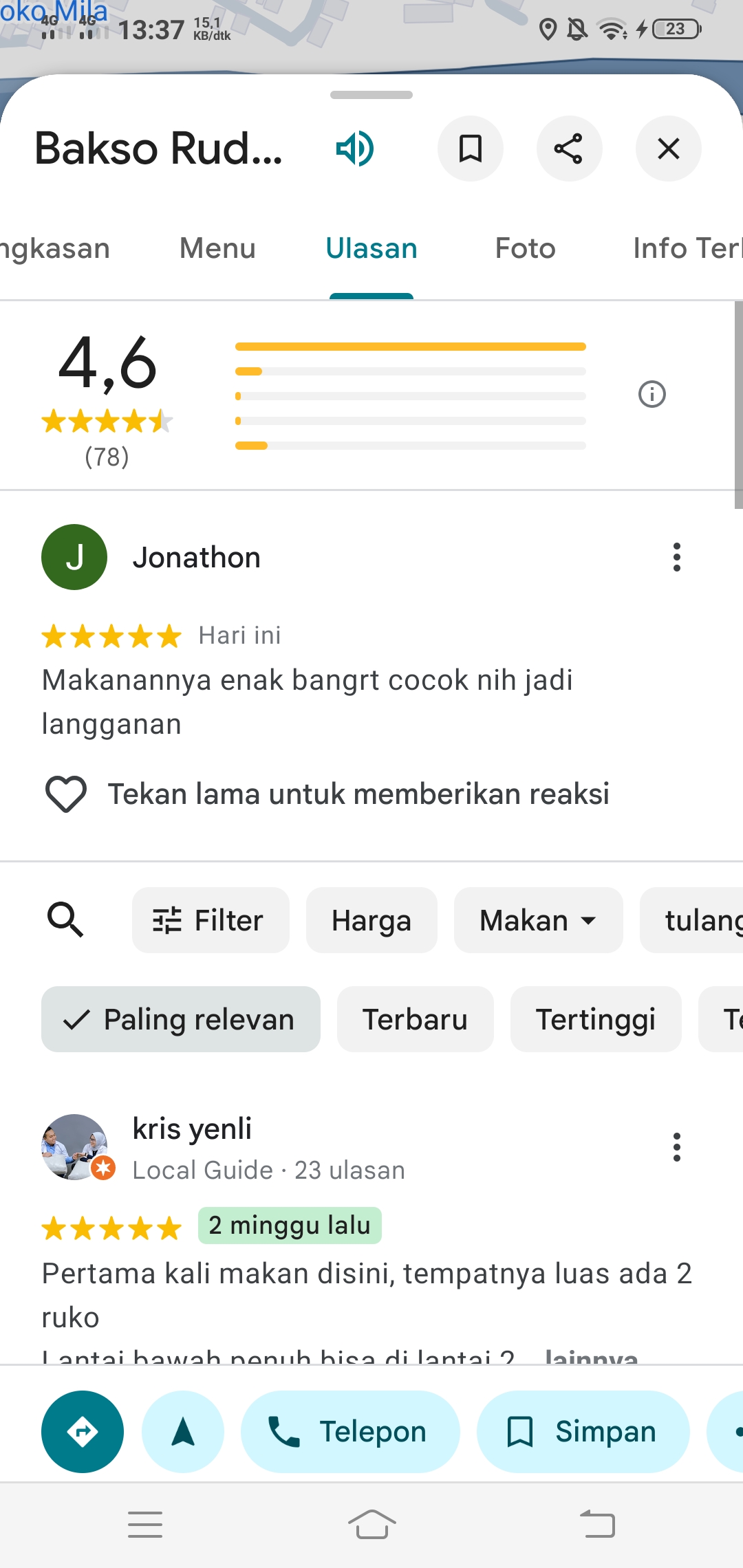Viewport: 743px width, 1568px height.
Task: Call the restaurant via Telepon
Action: (x=350, y=1432)
